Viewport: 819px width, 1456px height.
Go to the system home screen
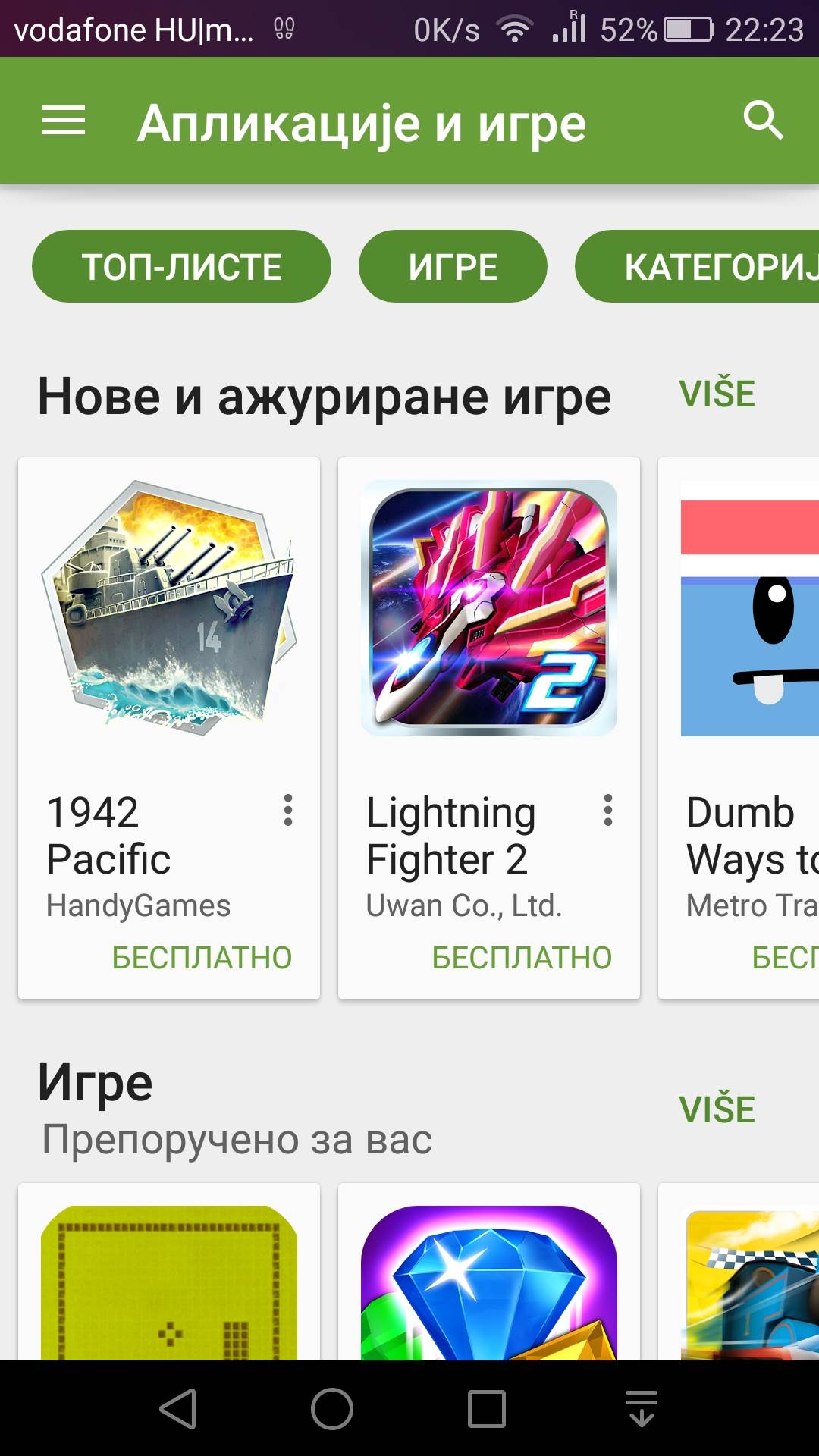pos(332,1409)
